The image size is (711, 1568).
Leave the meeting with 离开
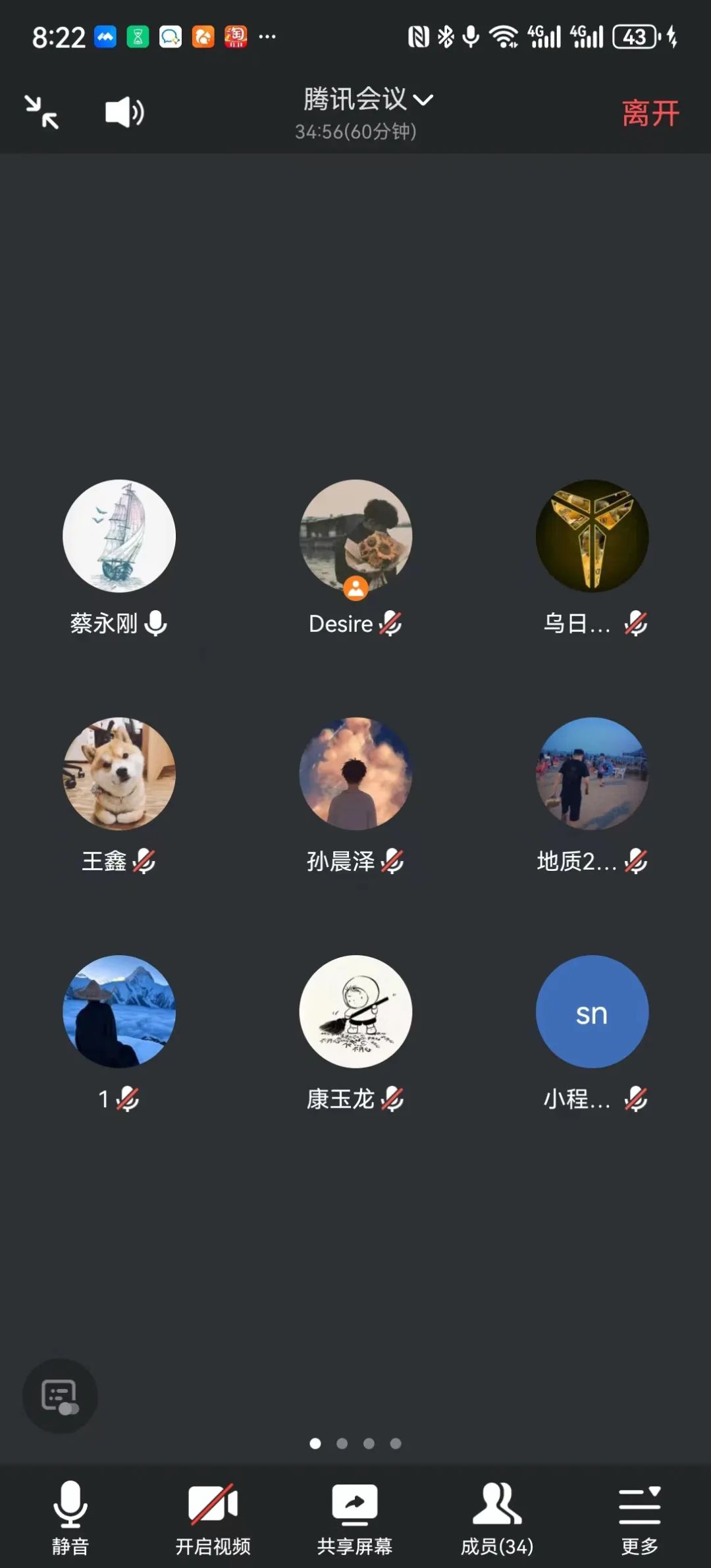(x=650, y=113)
